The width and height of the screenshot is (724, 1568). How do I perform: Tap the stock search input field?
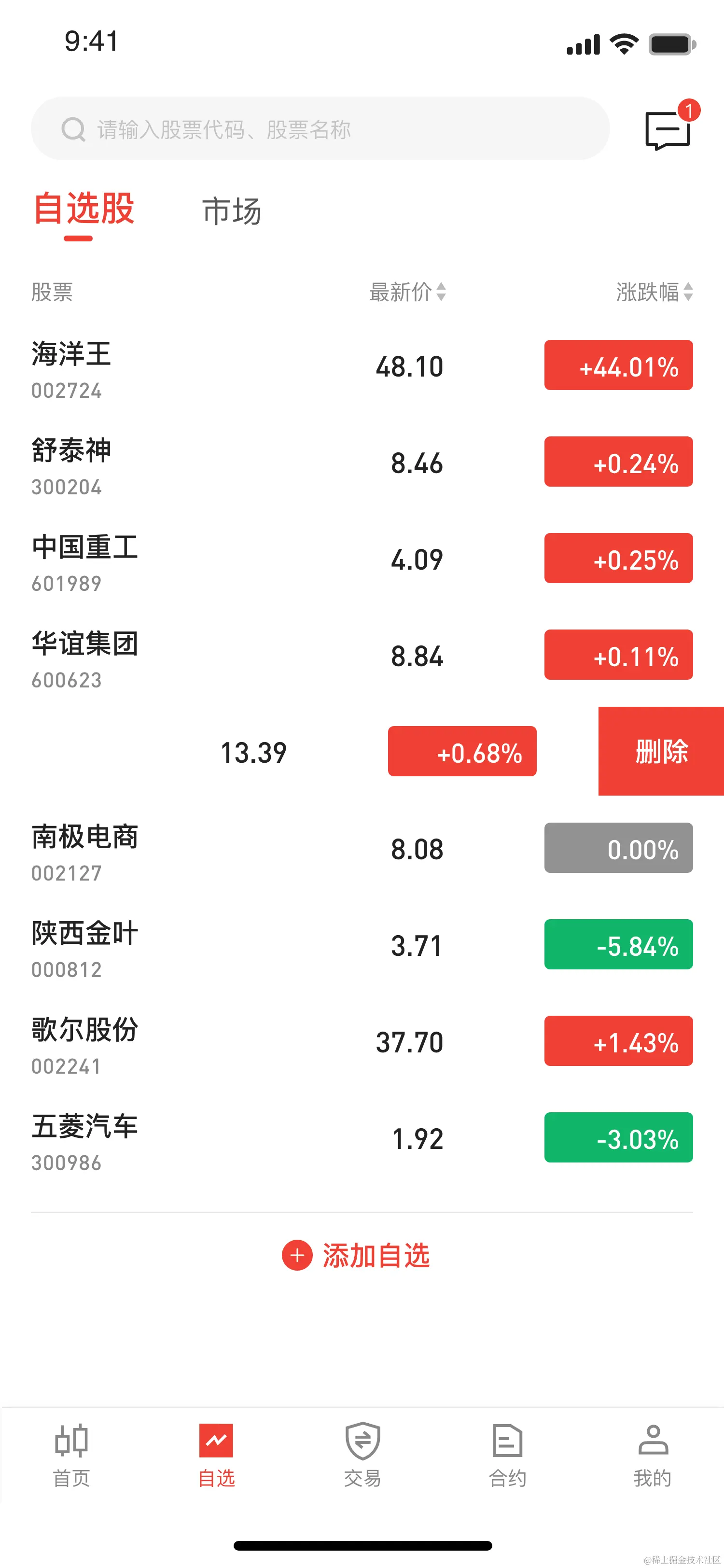(322, 129)
